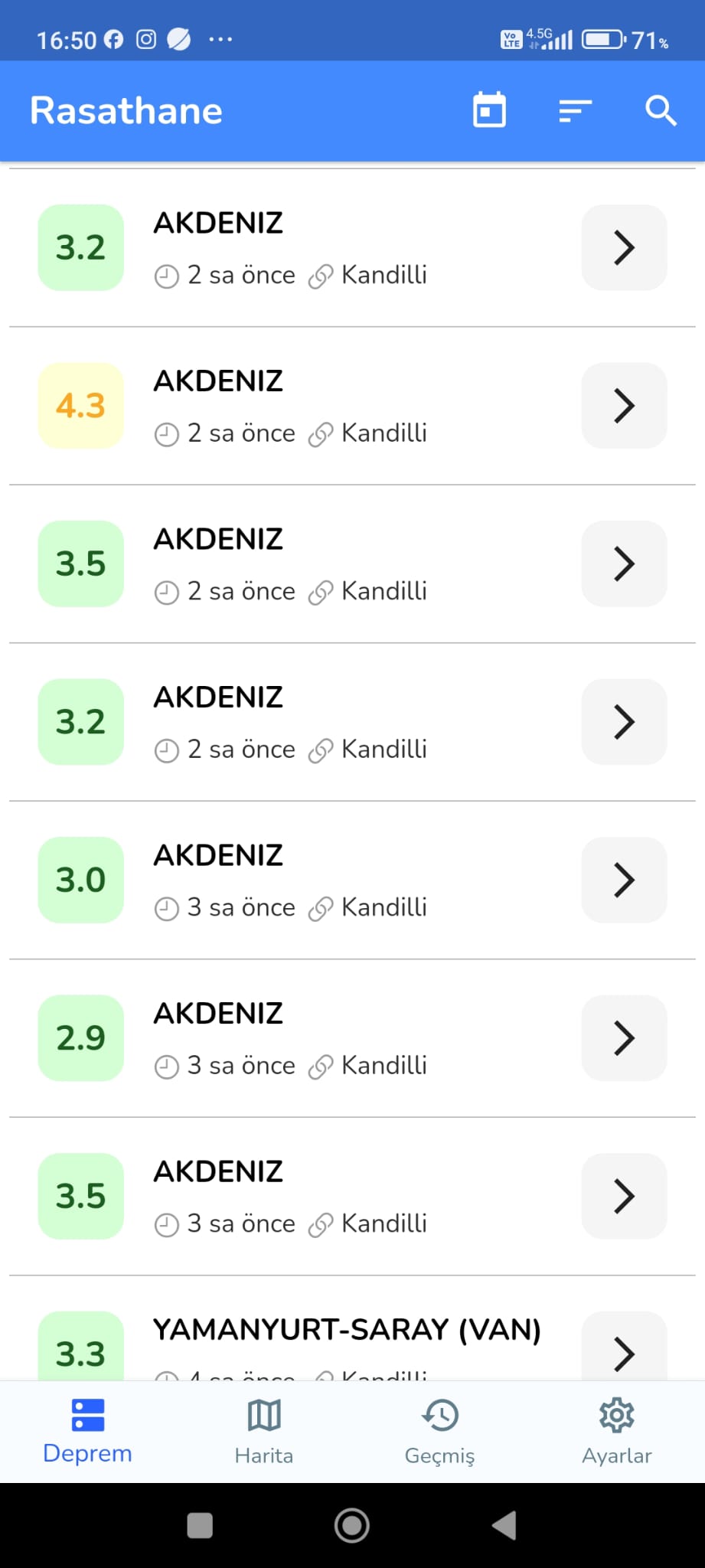This screenshot has width=705, height=1568.
Task: Go to the Geçmiş history tab
Action: (440, 1431)
